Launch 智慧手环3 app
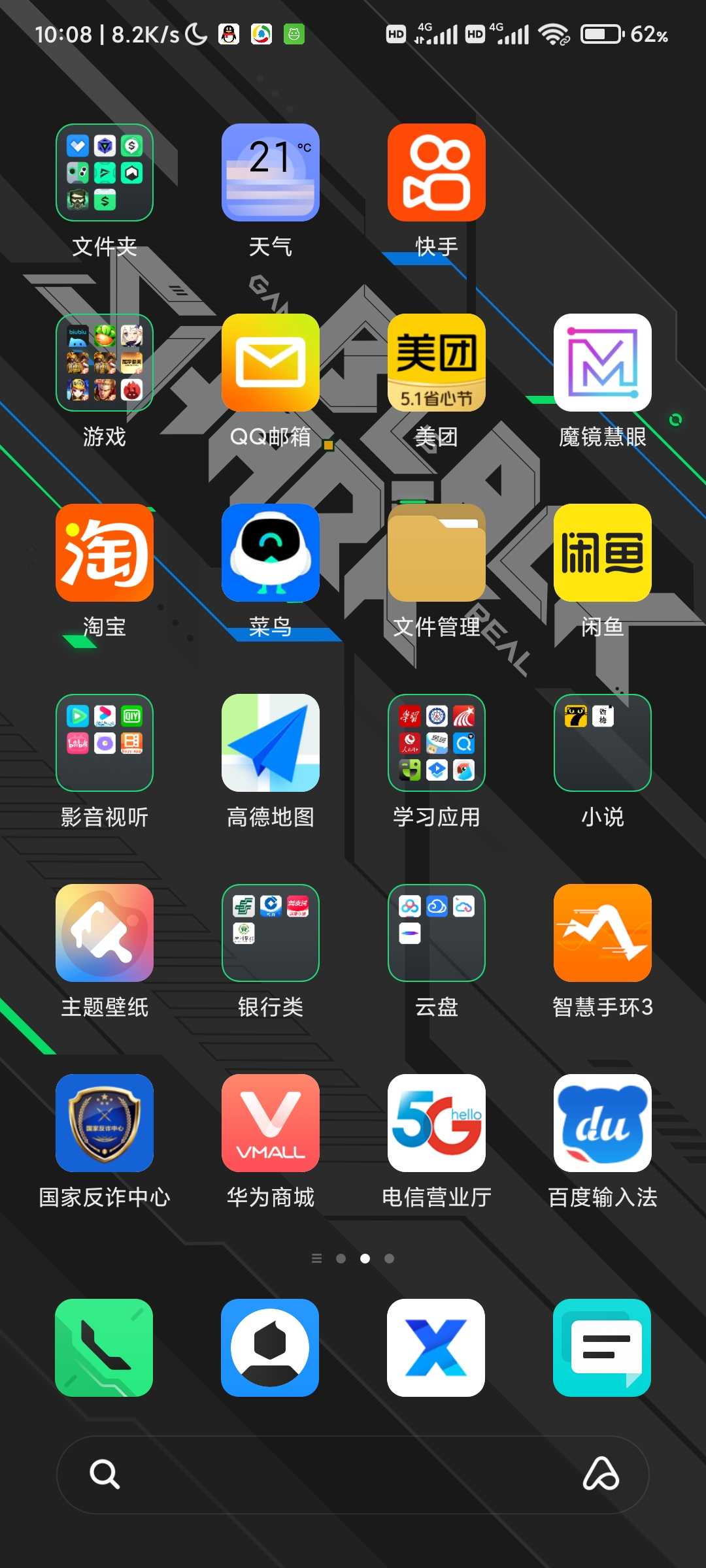Image resolution: width=706 pixels, height=1568 pixels. coord(602,933)
